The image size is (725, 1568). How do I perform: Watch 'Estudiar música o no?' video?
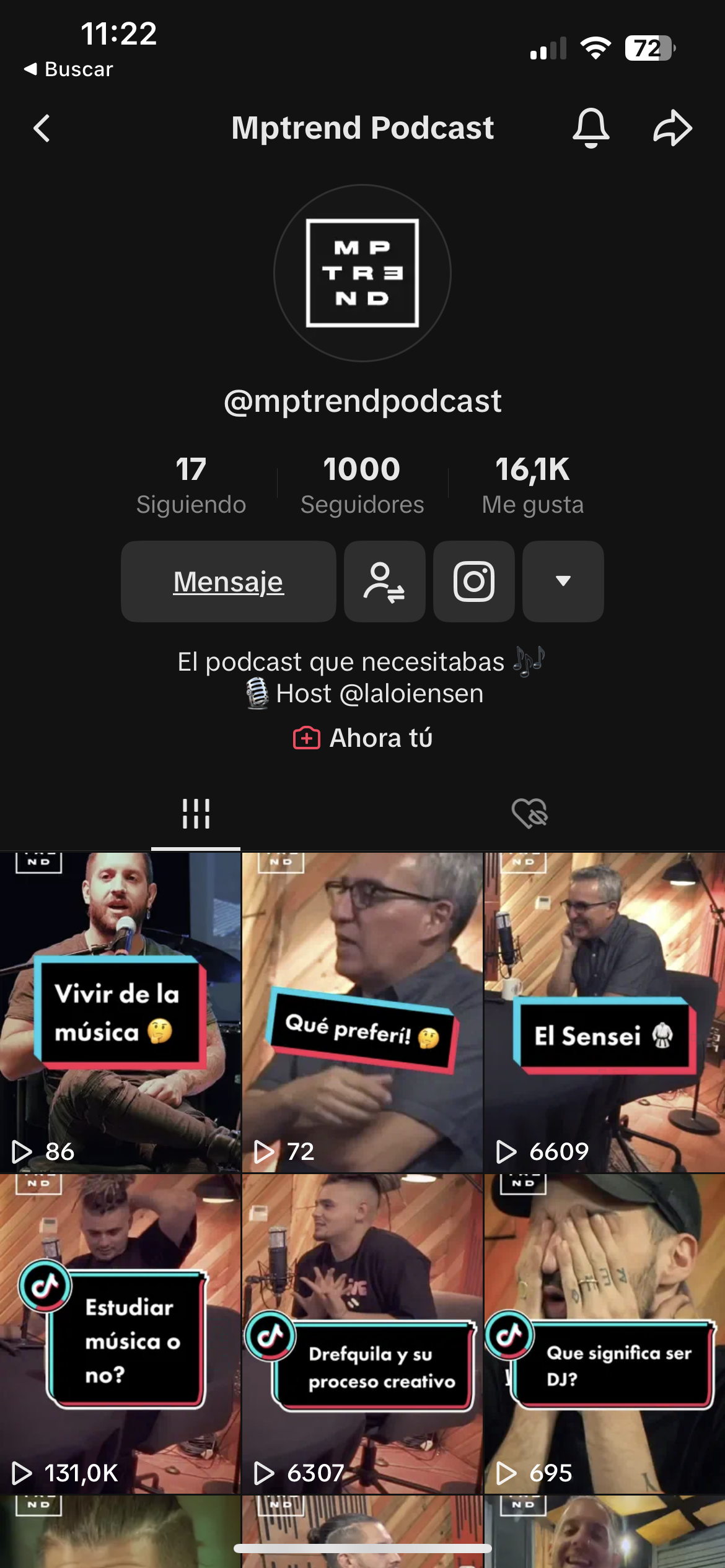pos(120,1333)
